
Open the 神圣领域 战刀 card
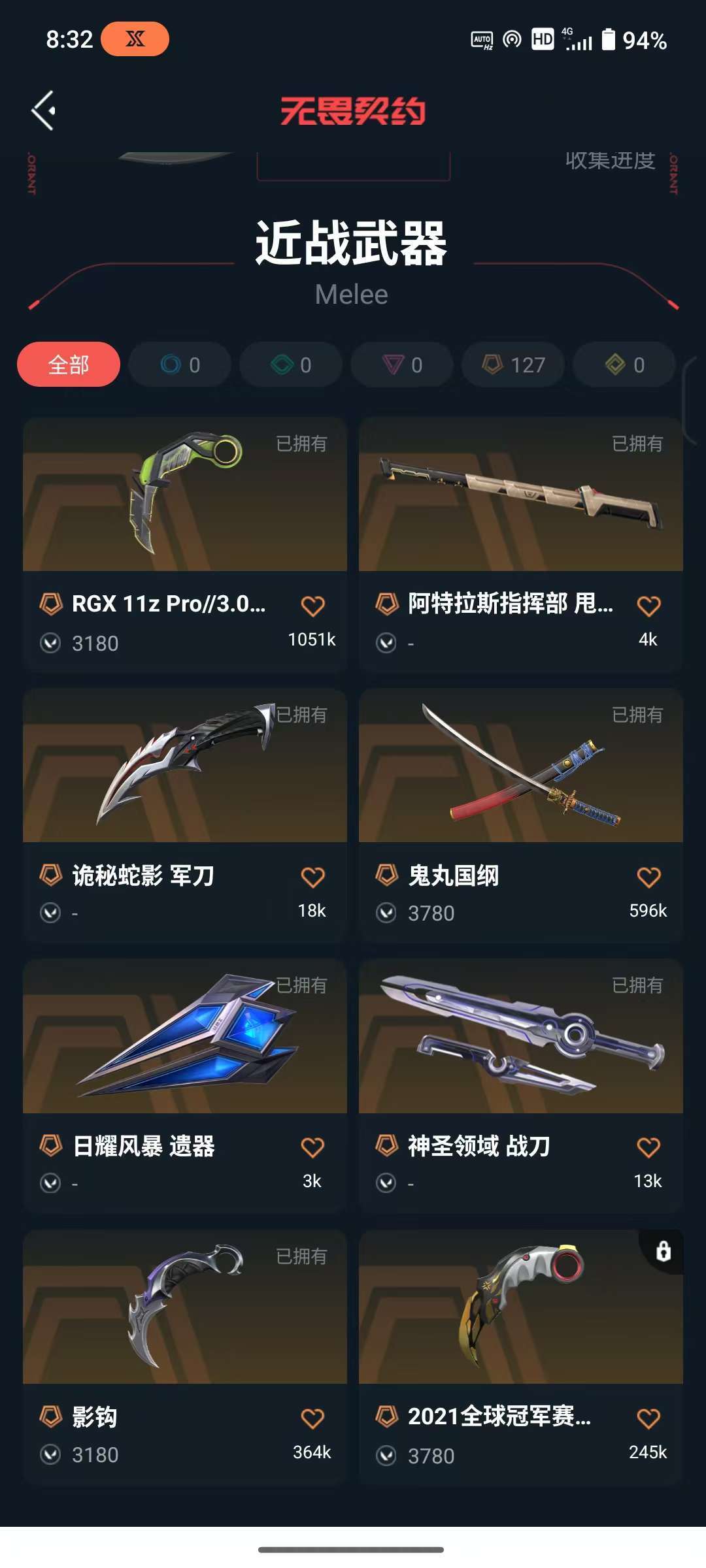[521, 1086]
